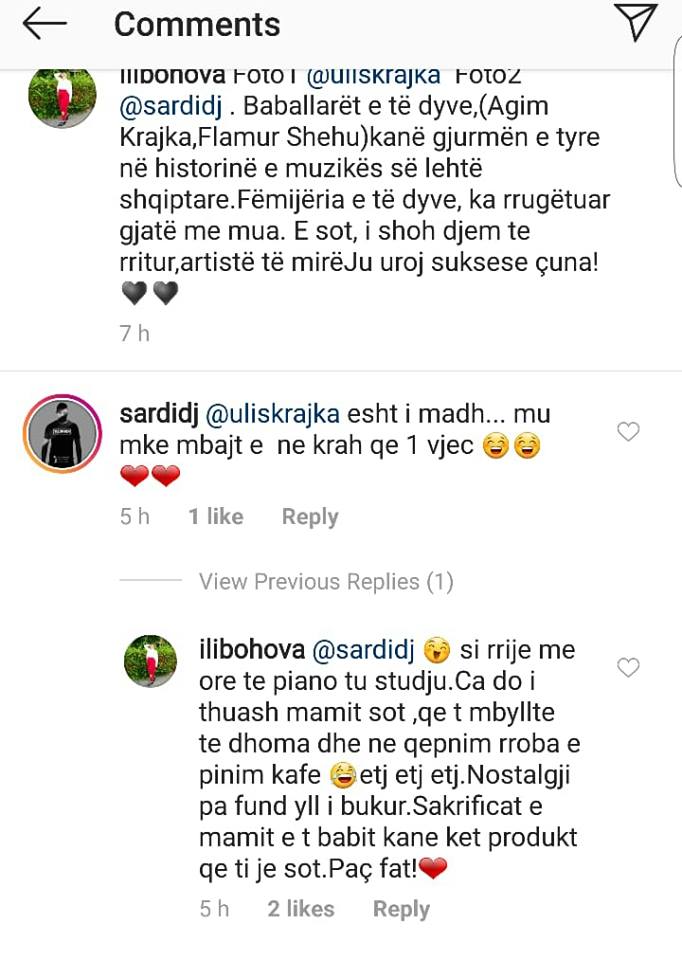Viewport: 682px width, 960px height.
Task: Open the sardidj username link
Action: 156,414
